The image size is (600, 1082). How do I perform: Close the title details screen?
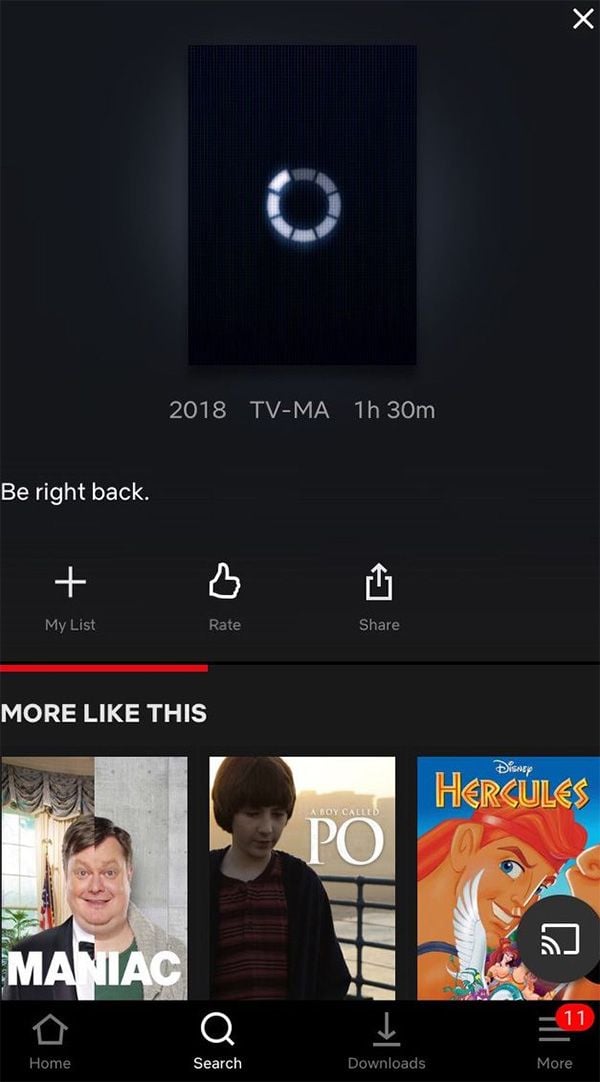coord(582,19)
